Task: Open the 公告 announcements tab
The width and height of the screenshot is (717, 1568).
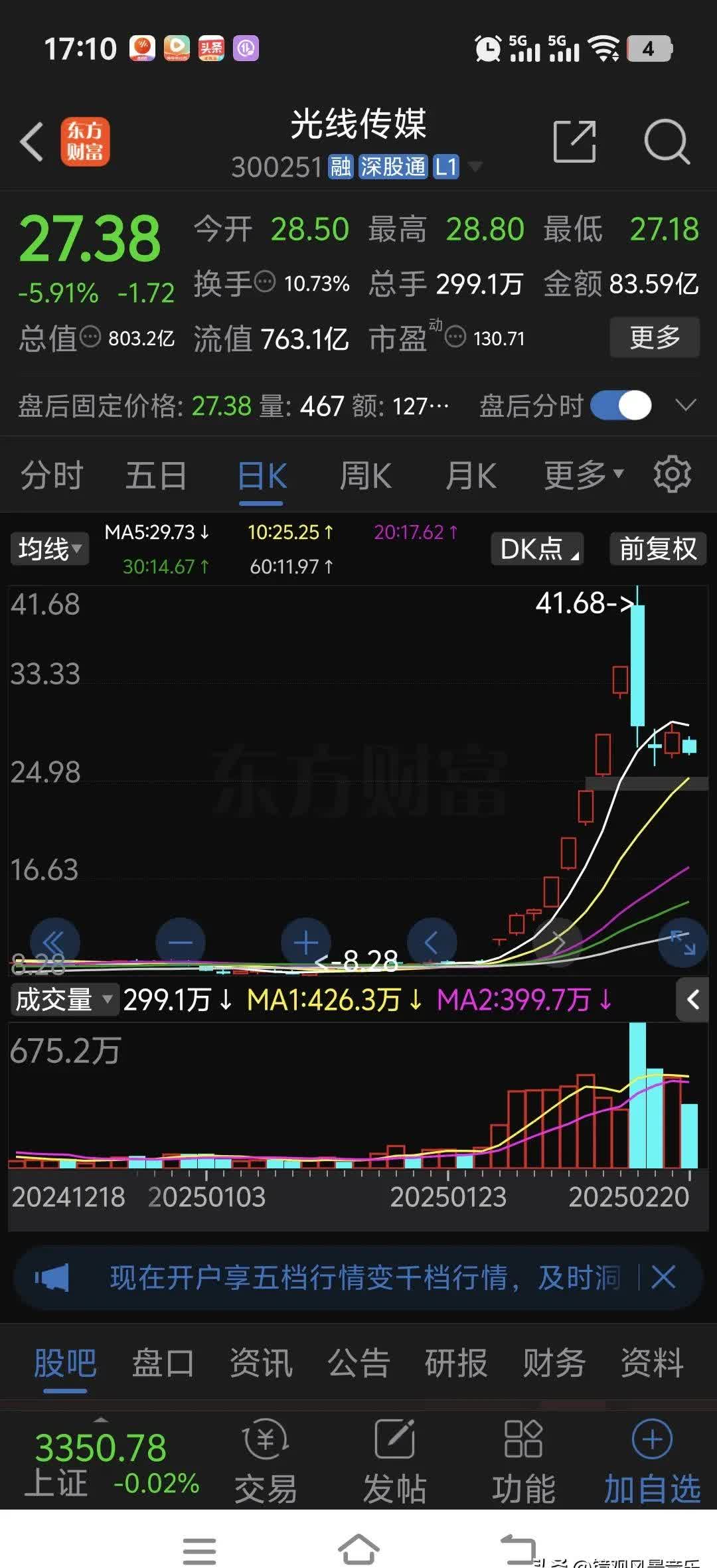Action: coord(358,1362)
